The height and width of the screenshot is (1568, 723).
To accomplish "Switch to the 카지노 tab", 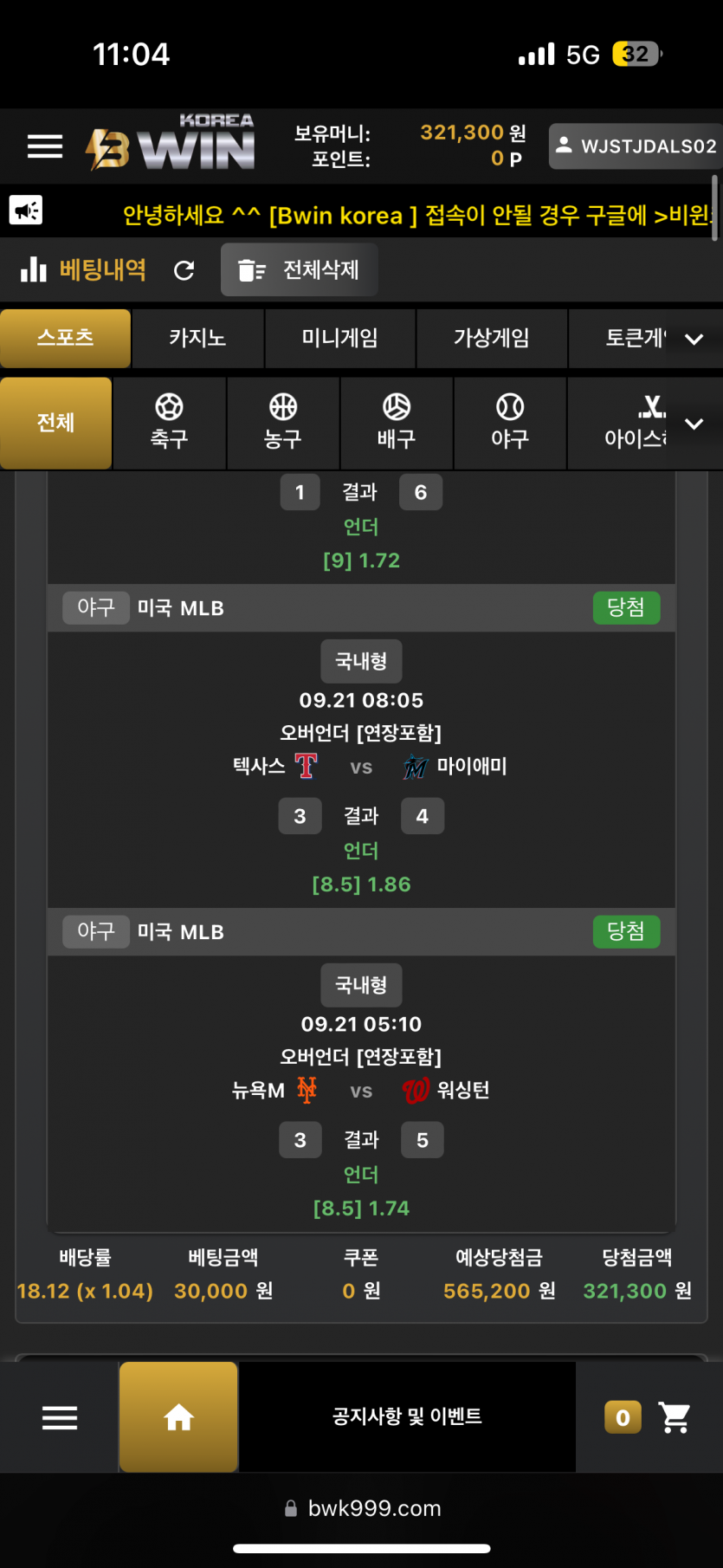I will [197, 338].
